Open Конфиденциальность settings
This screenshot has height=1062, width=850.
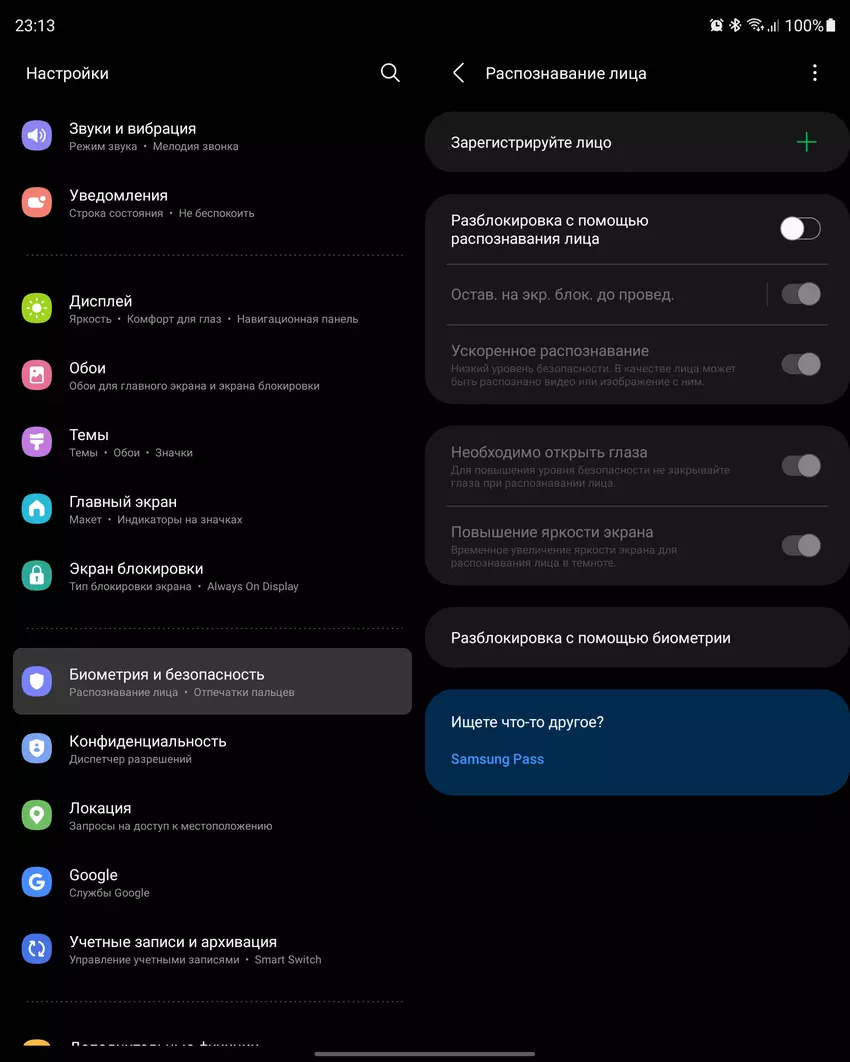pyautogui.click(x=212, y=749)
